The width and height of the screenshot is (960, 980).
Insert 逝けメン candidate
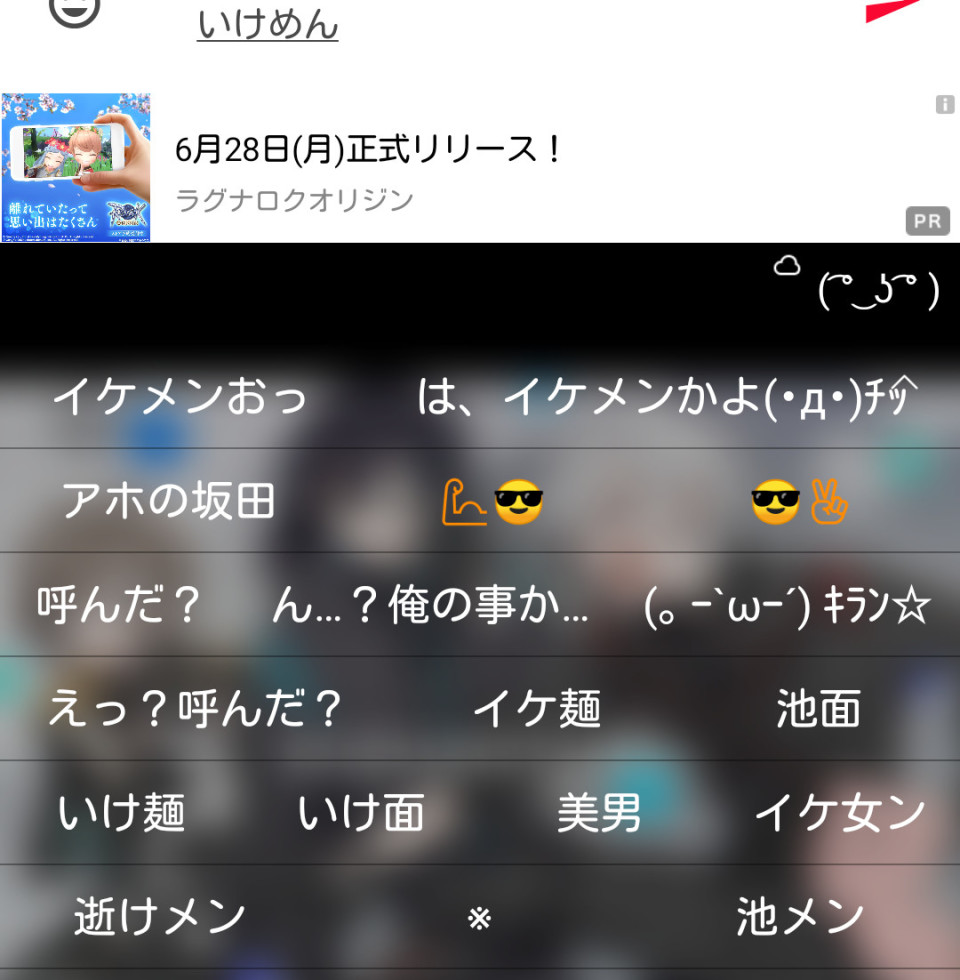coord(160,917)
